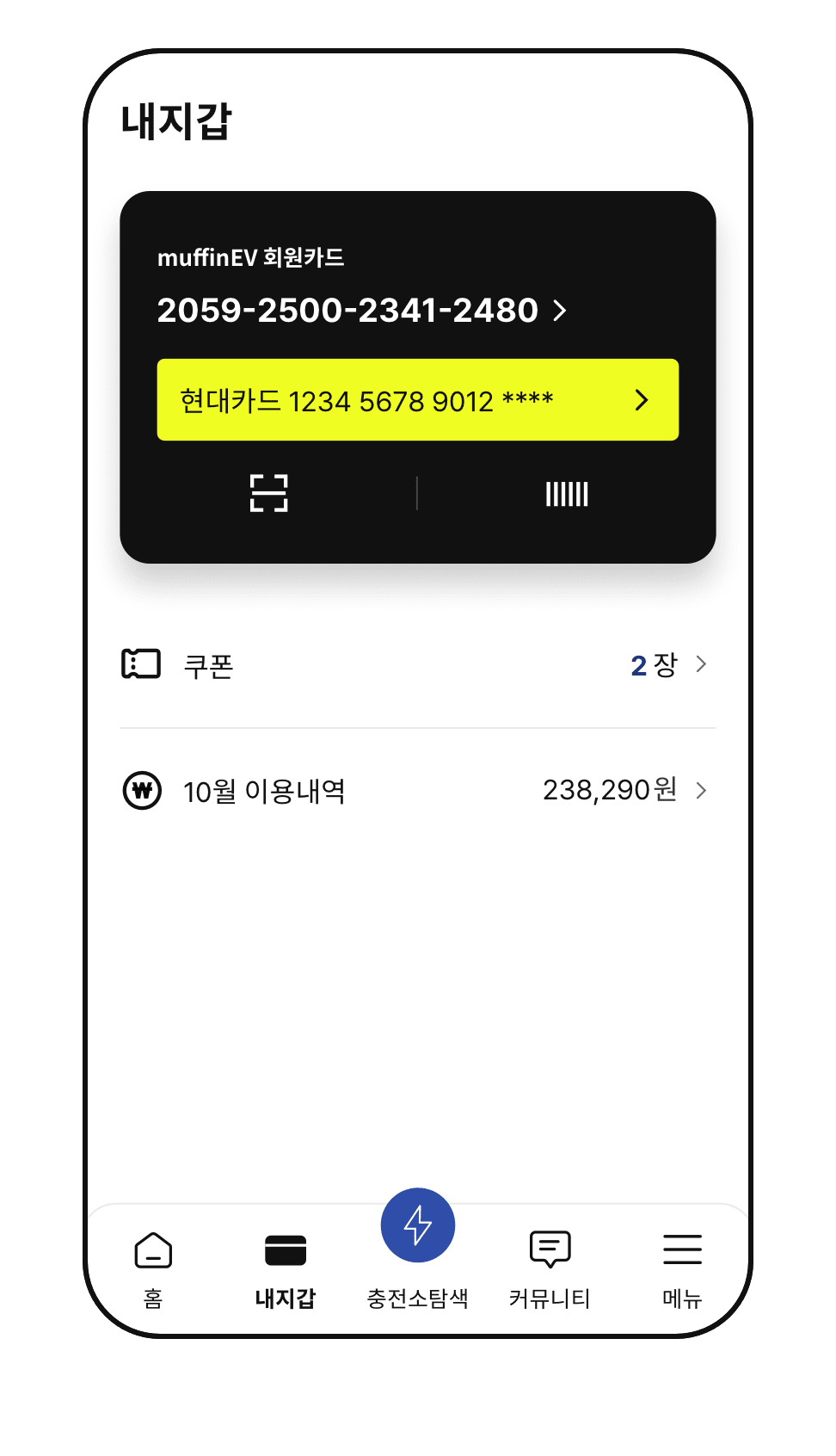This screenshot has width=836, height=1456.
Task: Tap the QR scan icon on the card
Action: click(268, 493)
